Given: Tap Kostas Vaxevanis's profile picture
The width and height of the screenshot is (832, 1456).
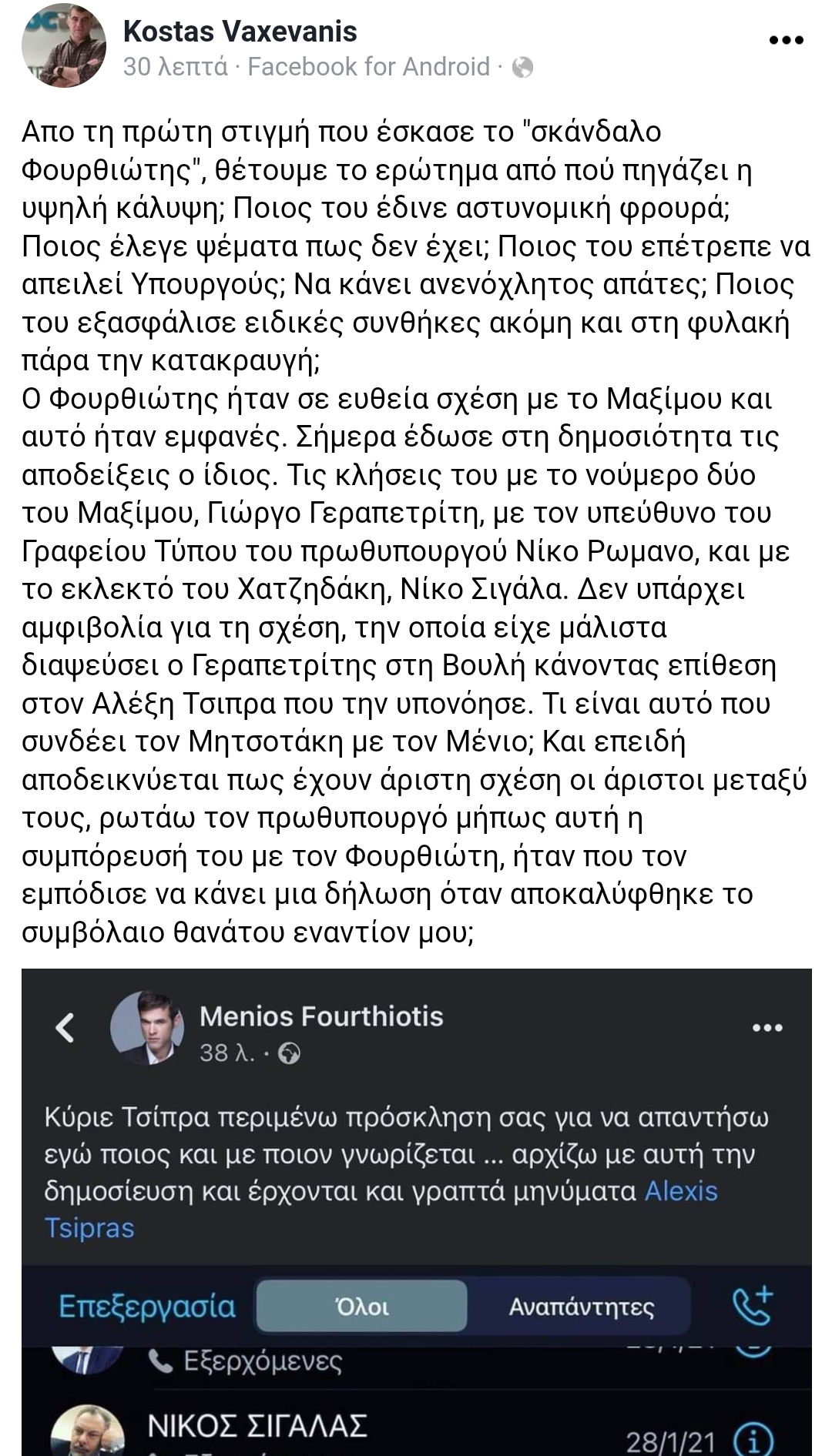Looking at the screenshot, I should [x=64, y=45].
